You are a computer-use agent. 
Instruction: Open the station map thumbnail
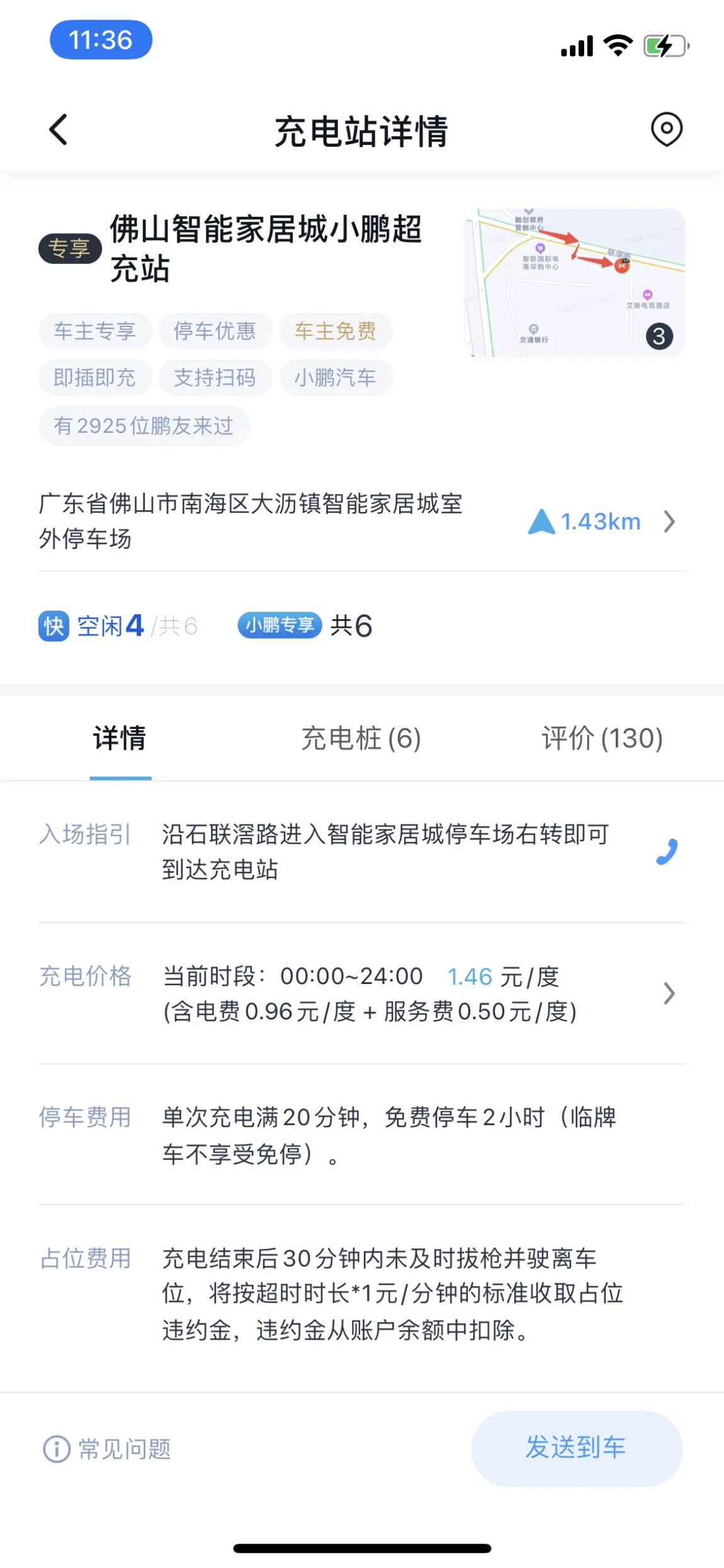click(x=574, y=283)
